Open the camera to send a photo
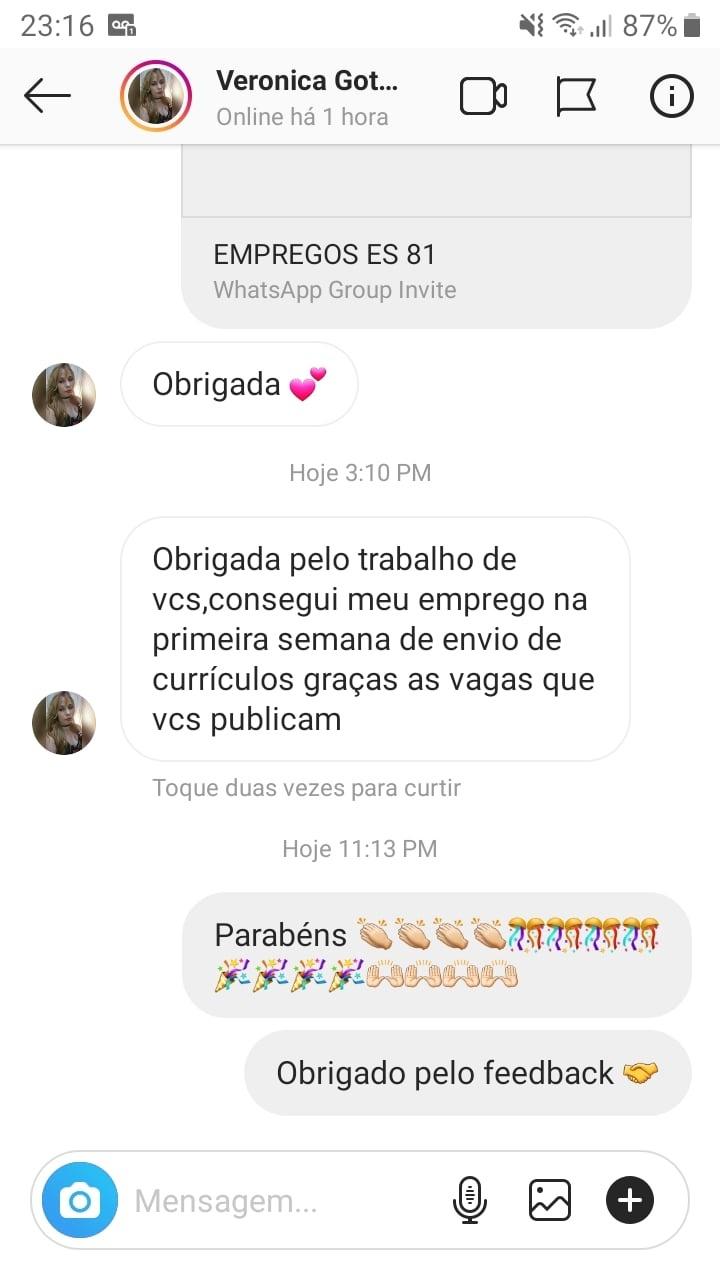This screenshot has height=1280, width=720. (79, 1200)
